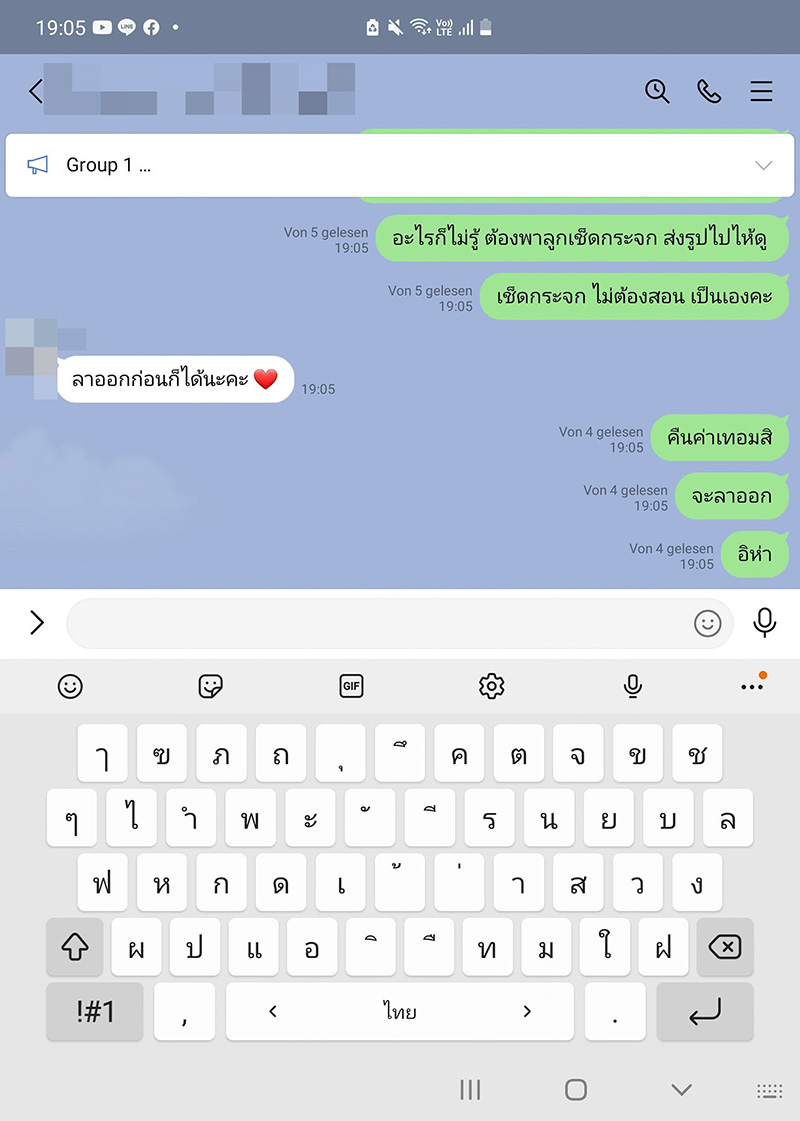Start keyboard voice input
Viewport: 800px width, 1121px height.
(x=632, y=686)
